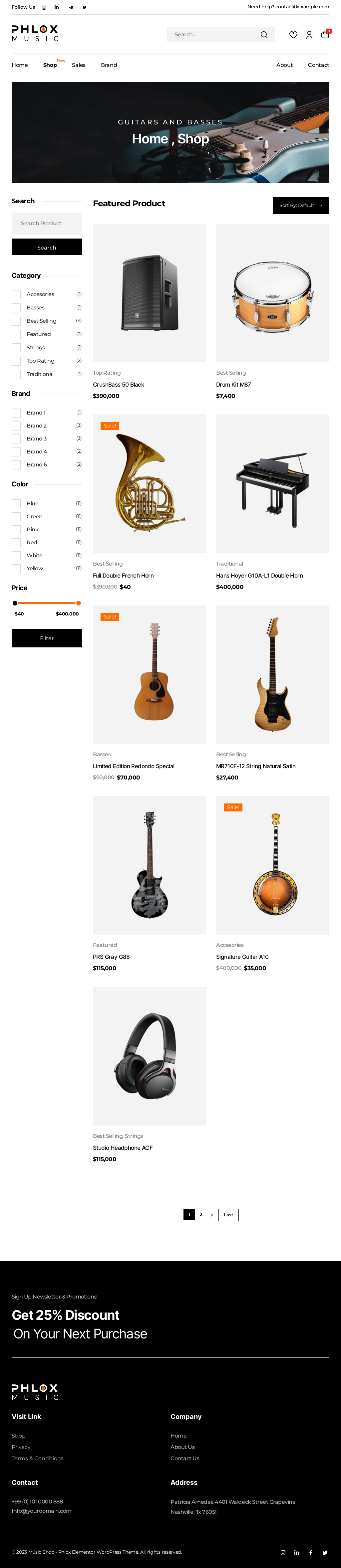Open the Terms & Conditions link
Viewport: 341px width, 1568px height.
tap(38, 1459)
